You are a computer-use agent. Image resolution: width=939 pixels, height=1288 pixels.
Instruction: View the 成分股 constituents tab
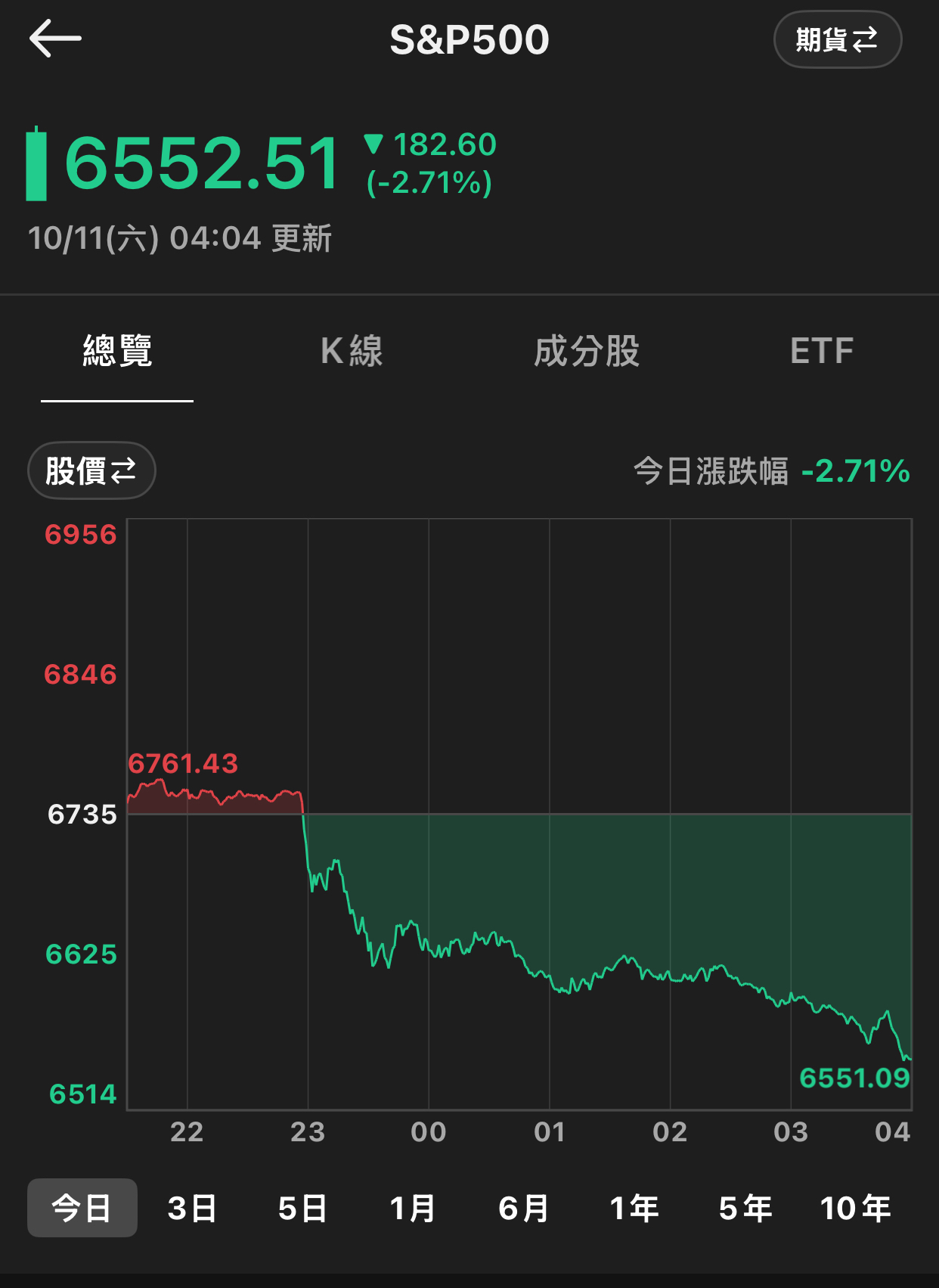587,352
